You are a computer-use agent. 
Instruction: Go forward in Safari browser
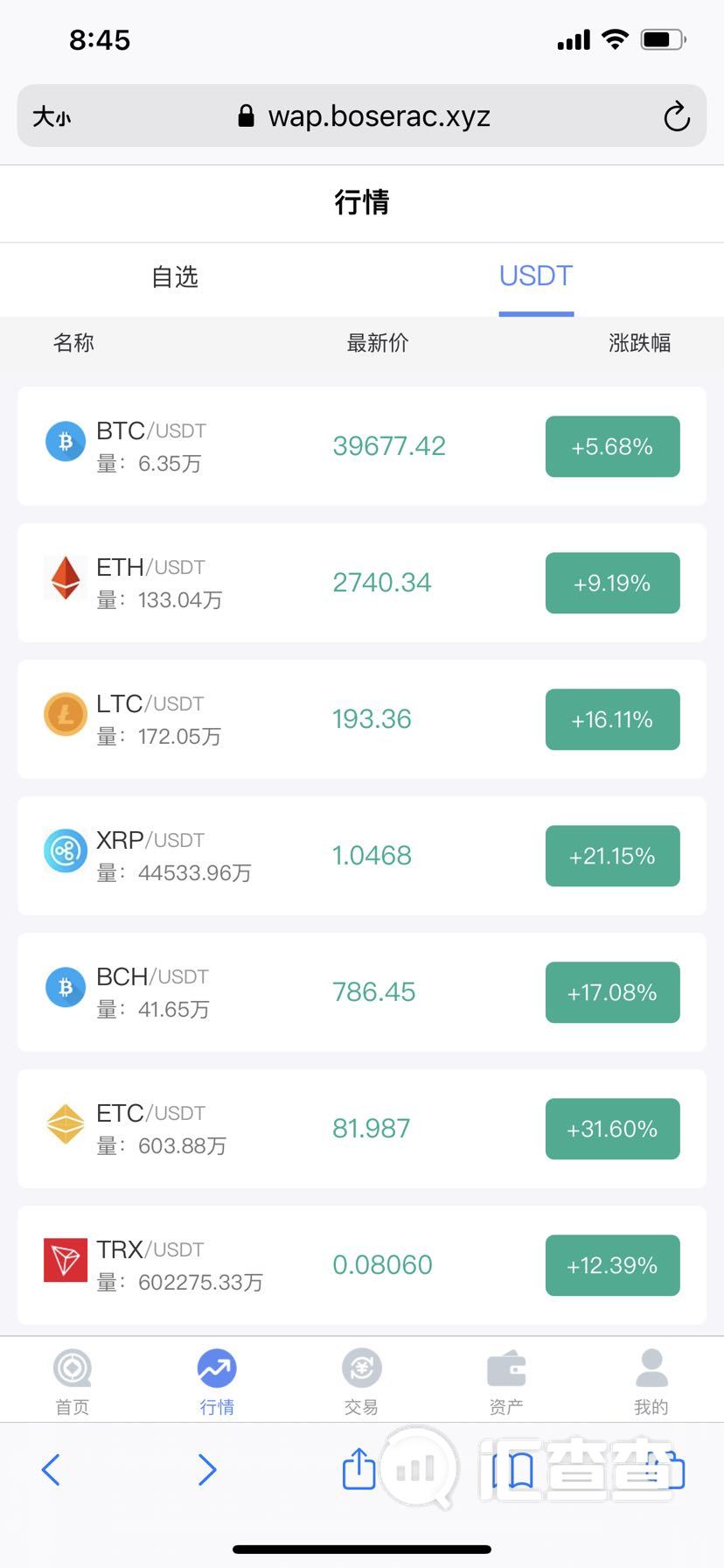tap(207, 1470)
